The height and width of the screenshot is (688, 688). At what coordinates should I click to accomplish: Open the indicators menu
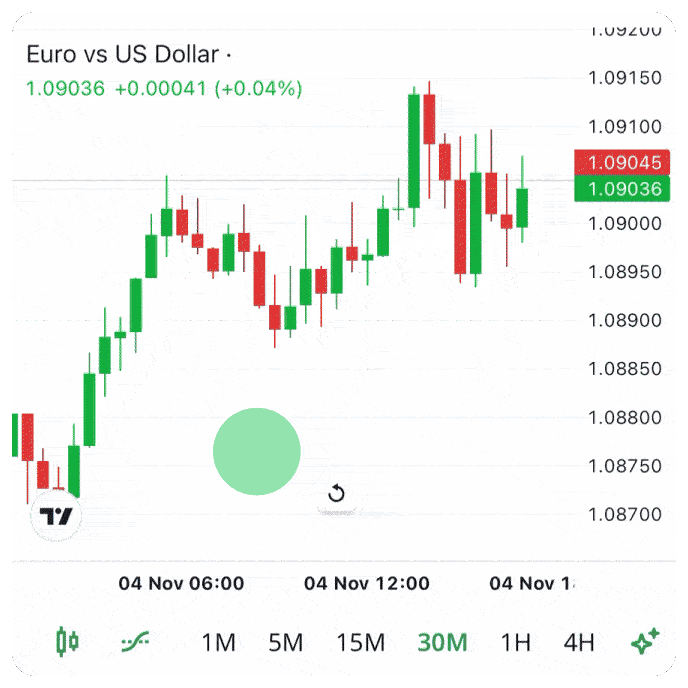click(x=135, y=642)
